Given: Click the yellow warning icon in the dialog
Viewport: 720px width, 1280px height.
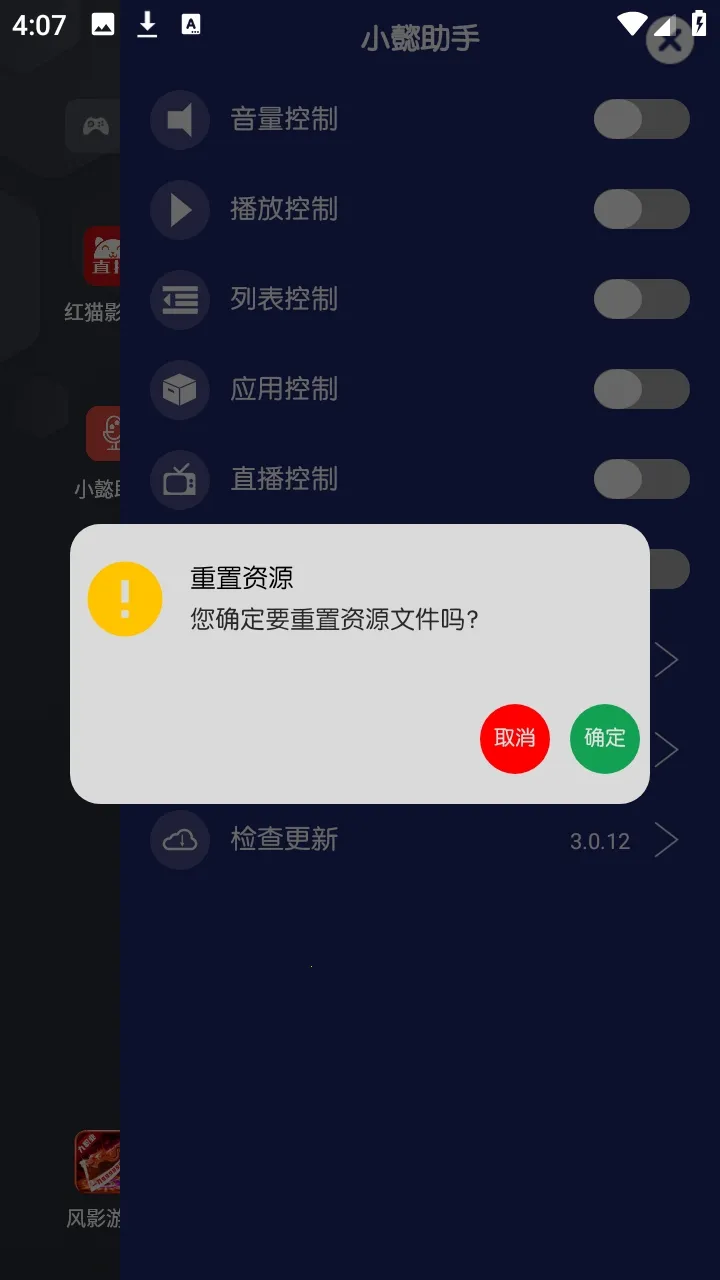Looking at the screenshot, I should click(125, 597).
